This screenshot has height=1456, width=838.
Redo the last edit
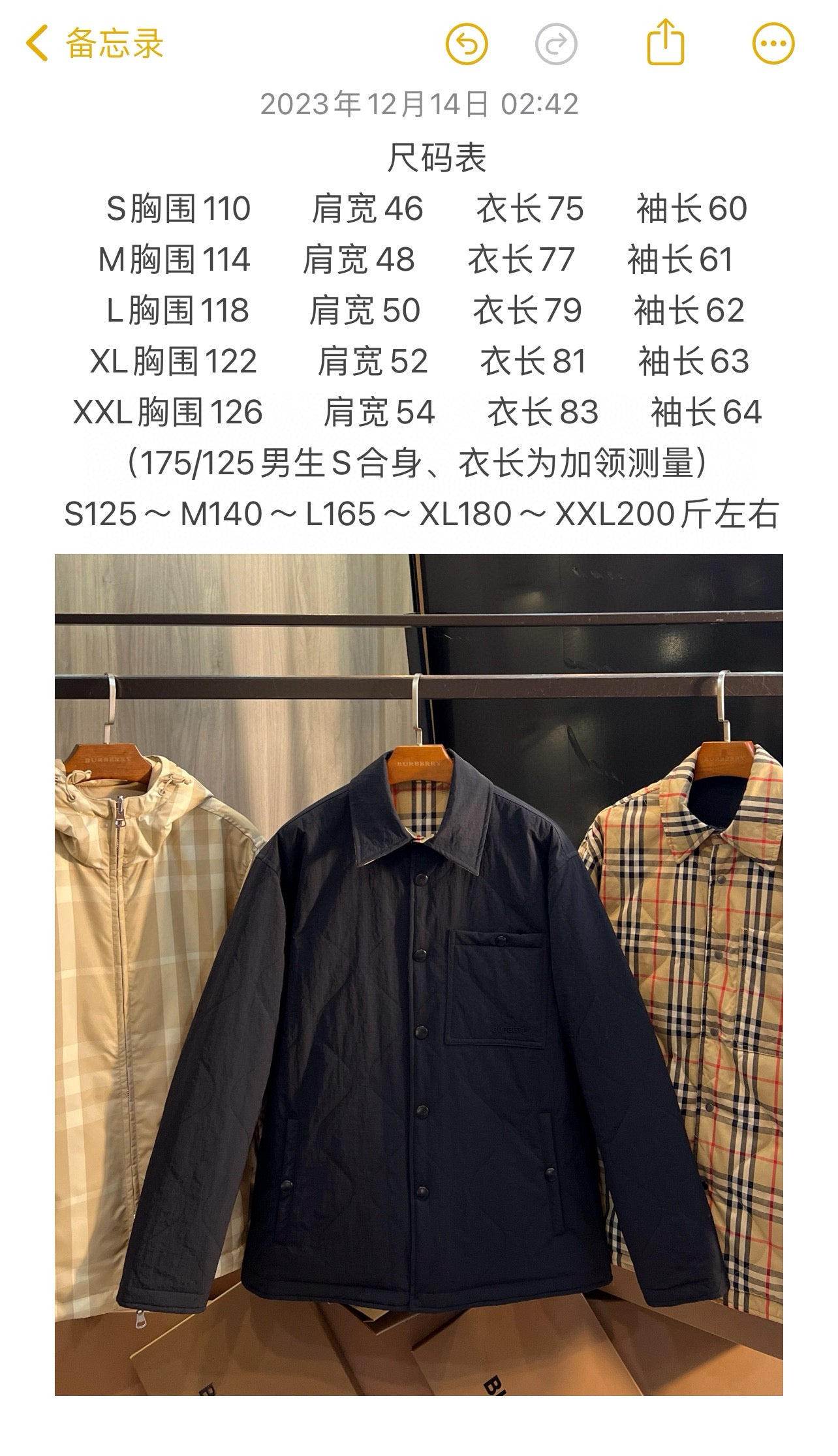click(x=555, y=44)
